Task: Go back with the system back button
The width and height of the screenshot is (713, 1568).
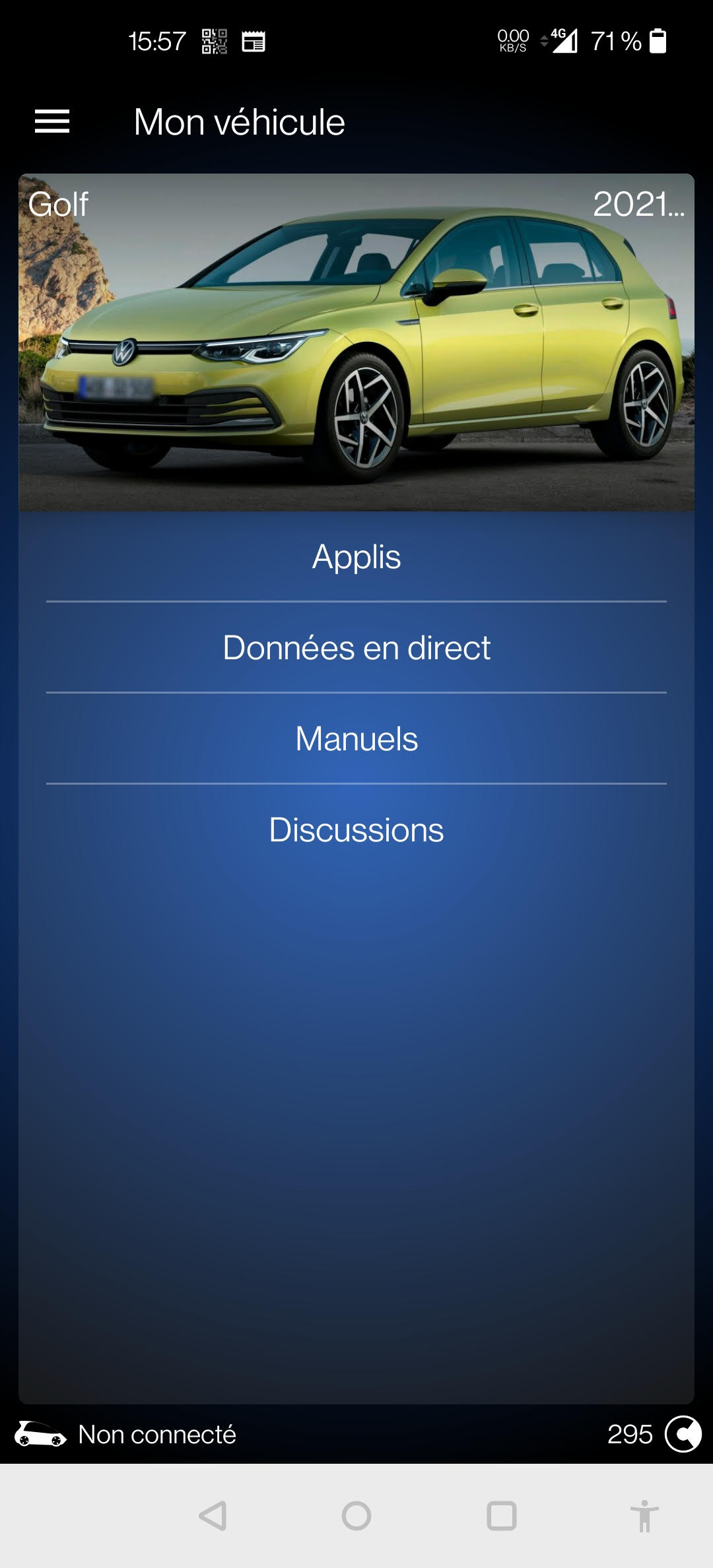Action: (213, 1516)
